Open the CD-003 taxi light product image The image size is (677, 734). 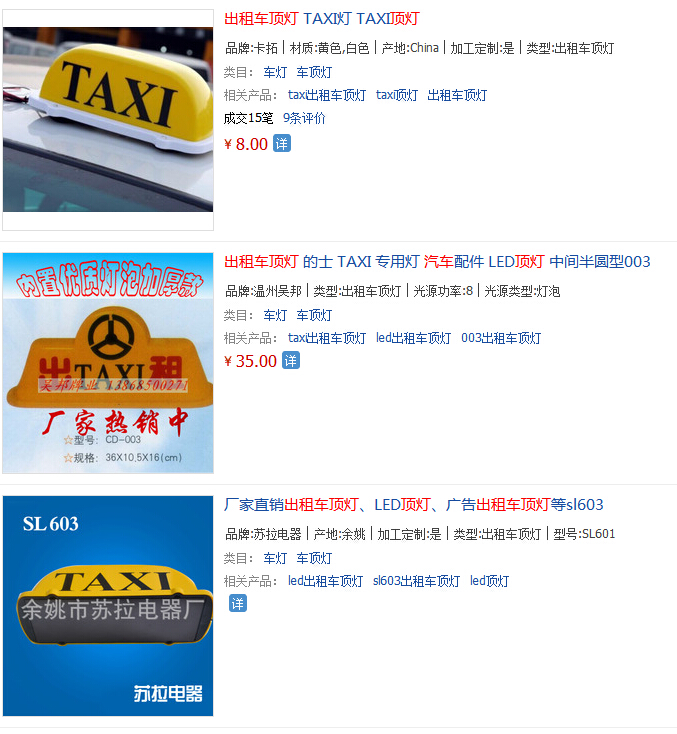(x=108, y=362)
